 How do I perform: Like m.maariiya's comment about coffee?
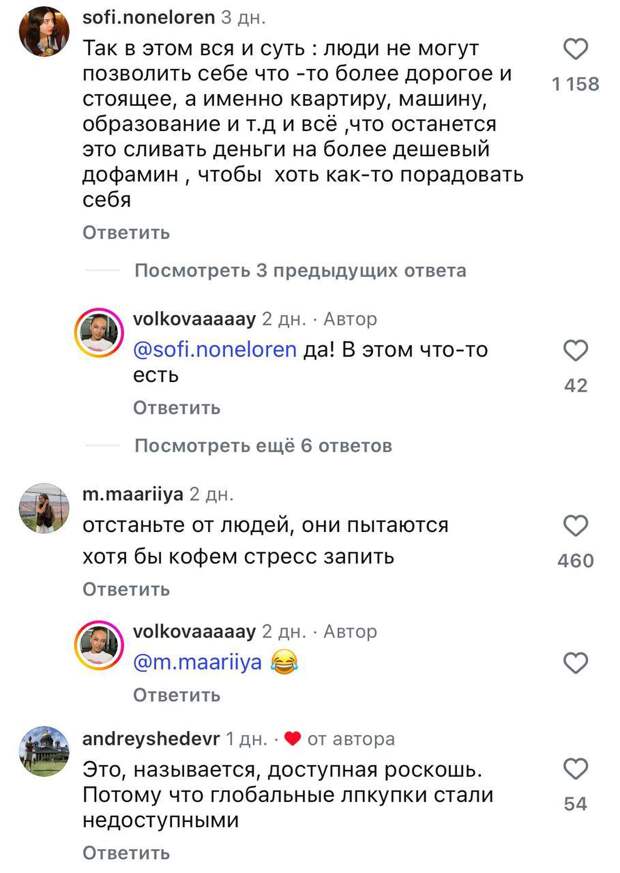coord(575,526)
